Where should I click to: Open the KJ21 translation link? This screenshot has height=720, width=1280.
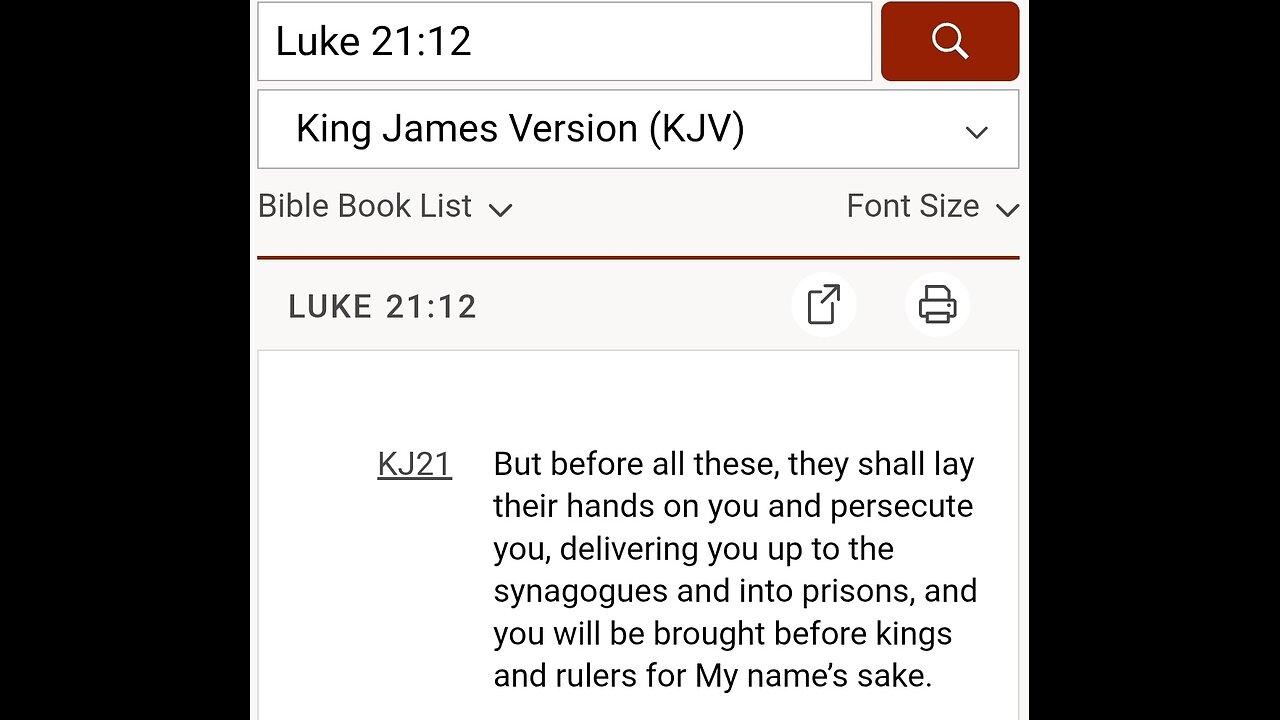click(x=414, y=464)
